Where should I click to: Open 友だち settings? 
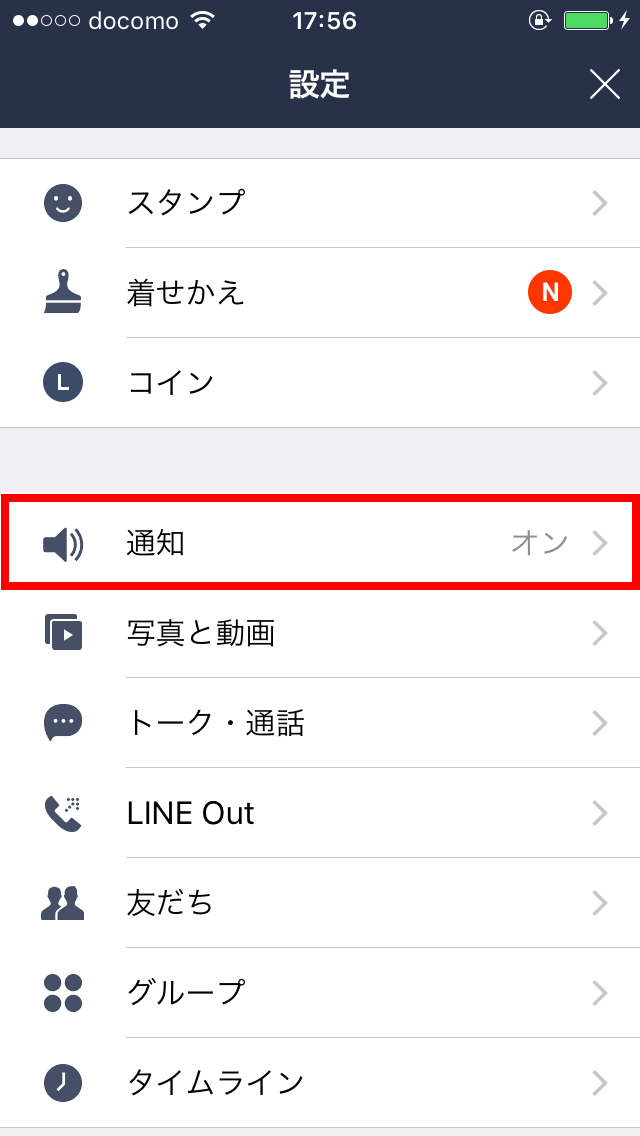[x=320, y=903]
